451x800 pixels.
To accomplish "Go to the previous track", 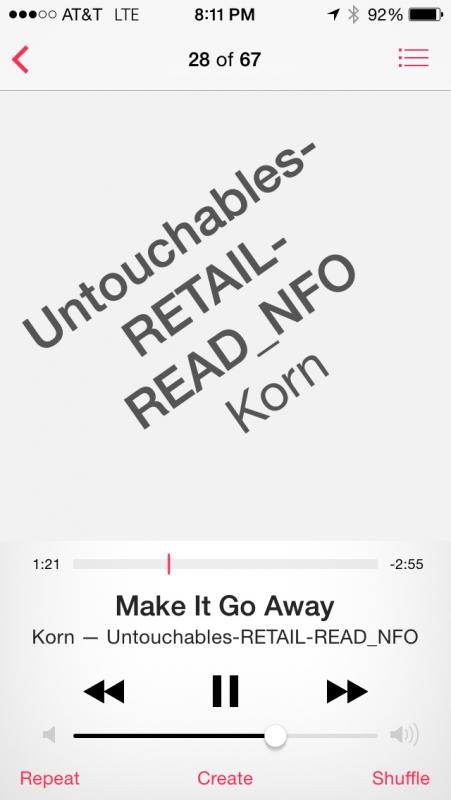I will coord(104,692).
